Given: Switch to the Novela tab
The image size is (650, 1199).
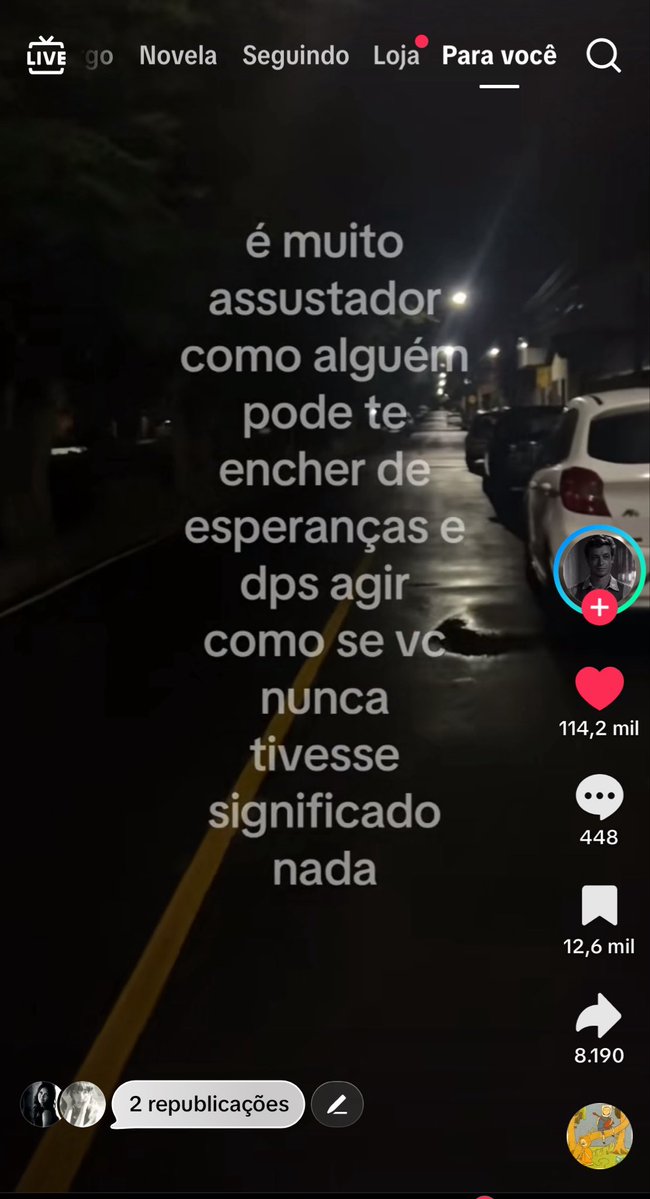Looking at the screenshot, I should click(178, 56).
